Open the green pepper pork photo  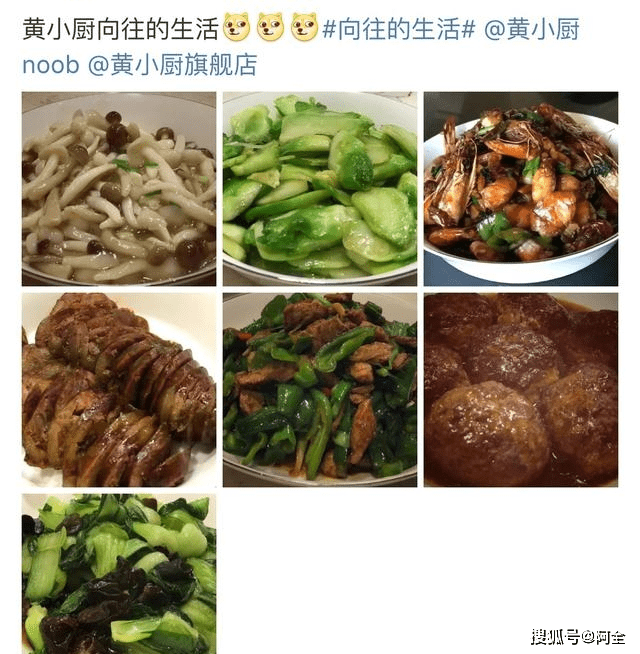(320, 390)
